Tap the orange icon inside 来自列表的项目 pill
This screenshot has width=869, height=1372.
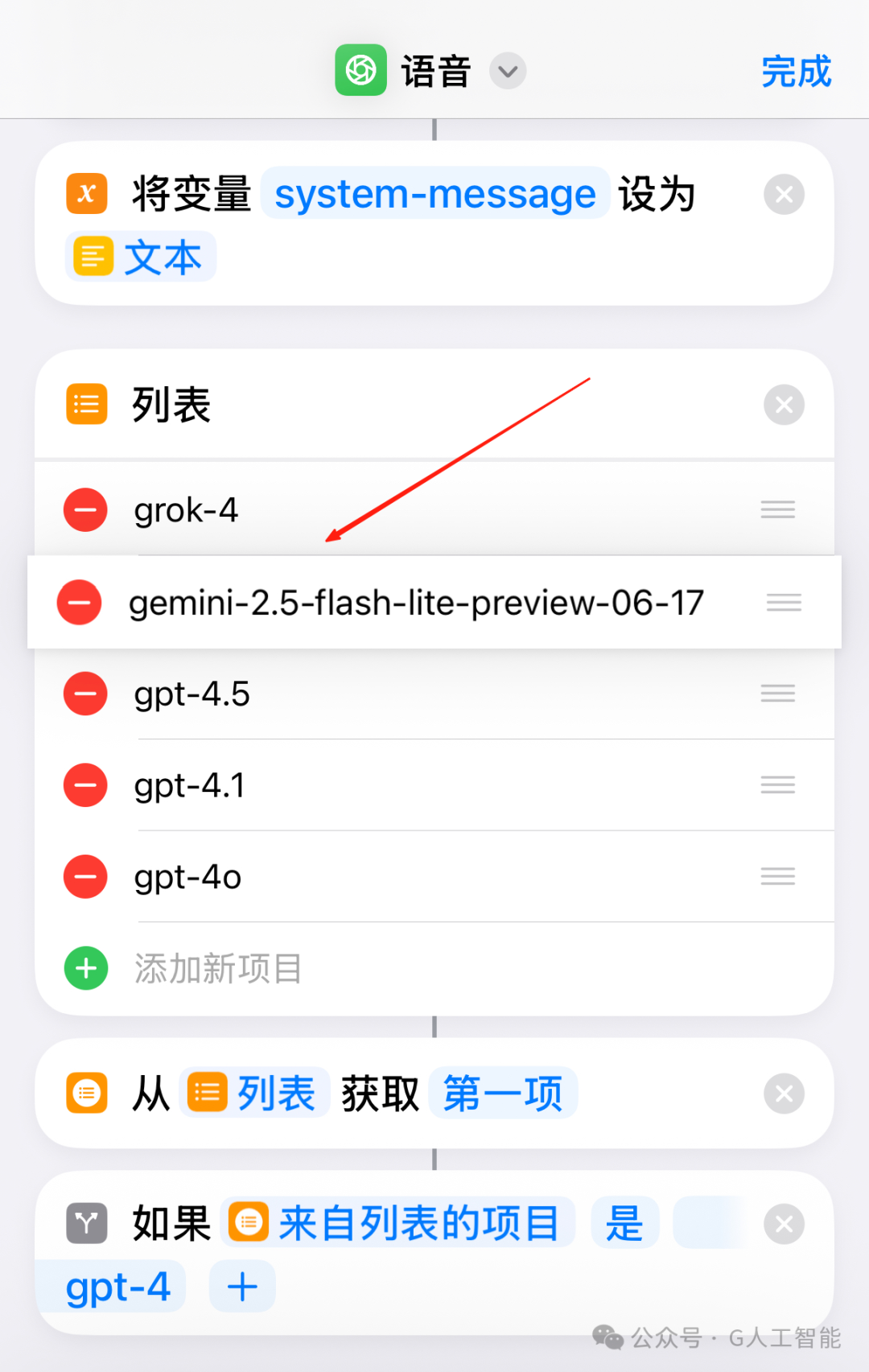[249, 1222]
